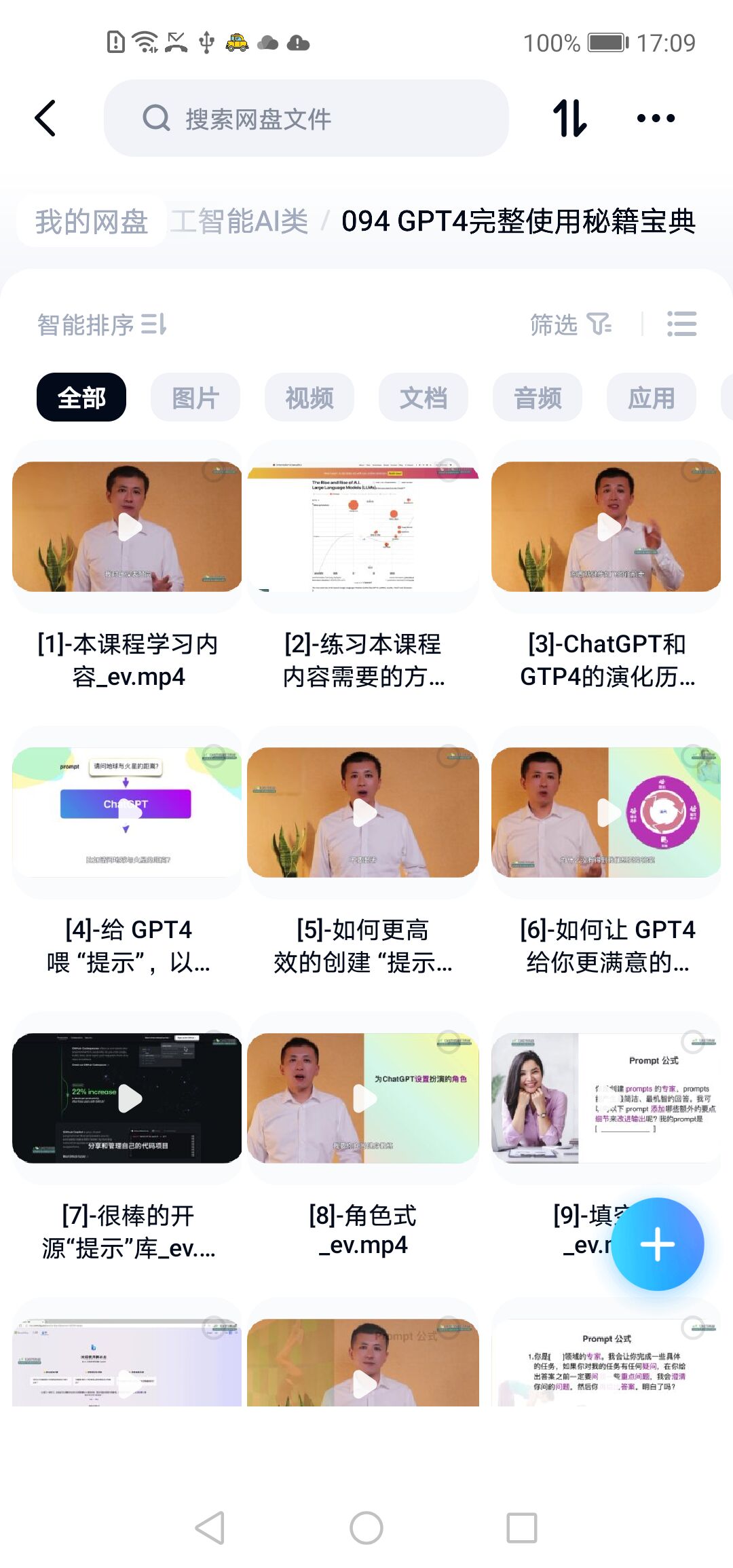Open video [8]-角色式_ev.mp4
733x1568 pixels.
[x=363, y=1098]
